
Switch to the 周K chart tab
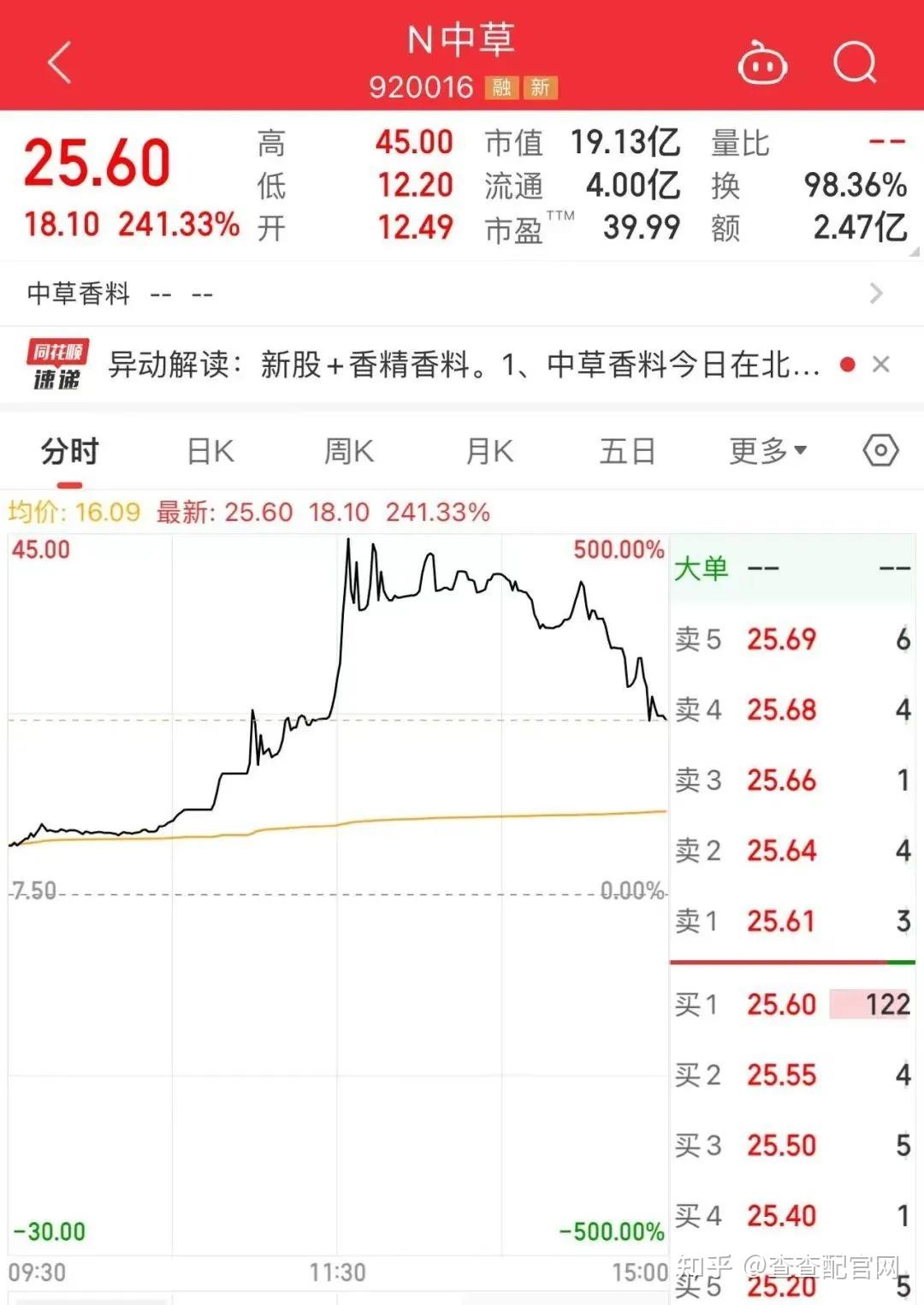(347, 449)
